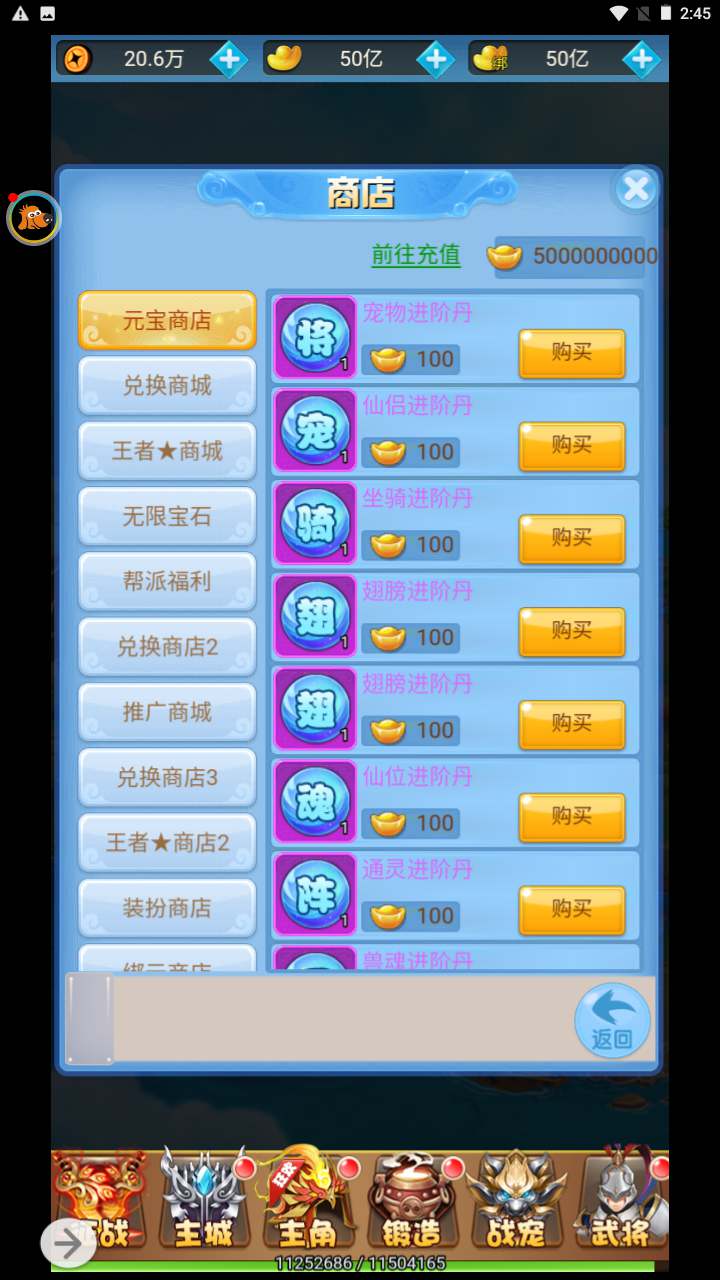
Task: Open the 无限宝石 shop tab
Action: coord(167,516)
